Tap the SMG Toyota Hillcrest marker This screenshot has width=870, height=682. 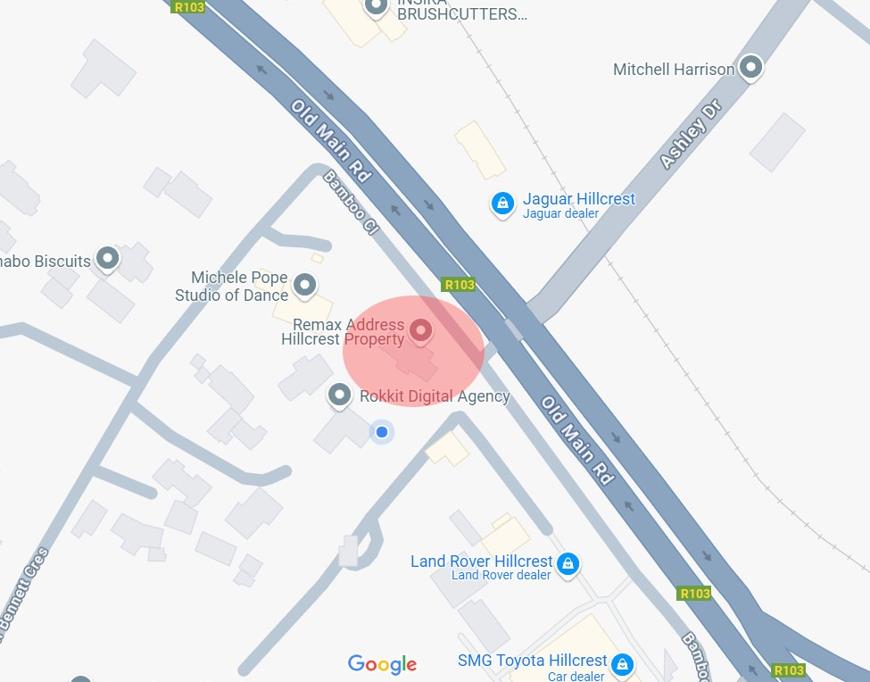point(622,663)
